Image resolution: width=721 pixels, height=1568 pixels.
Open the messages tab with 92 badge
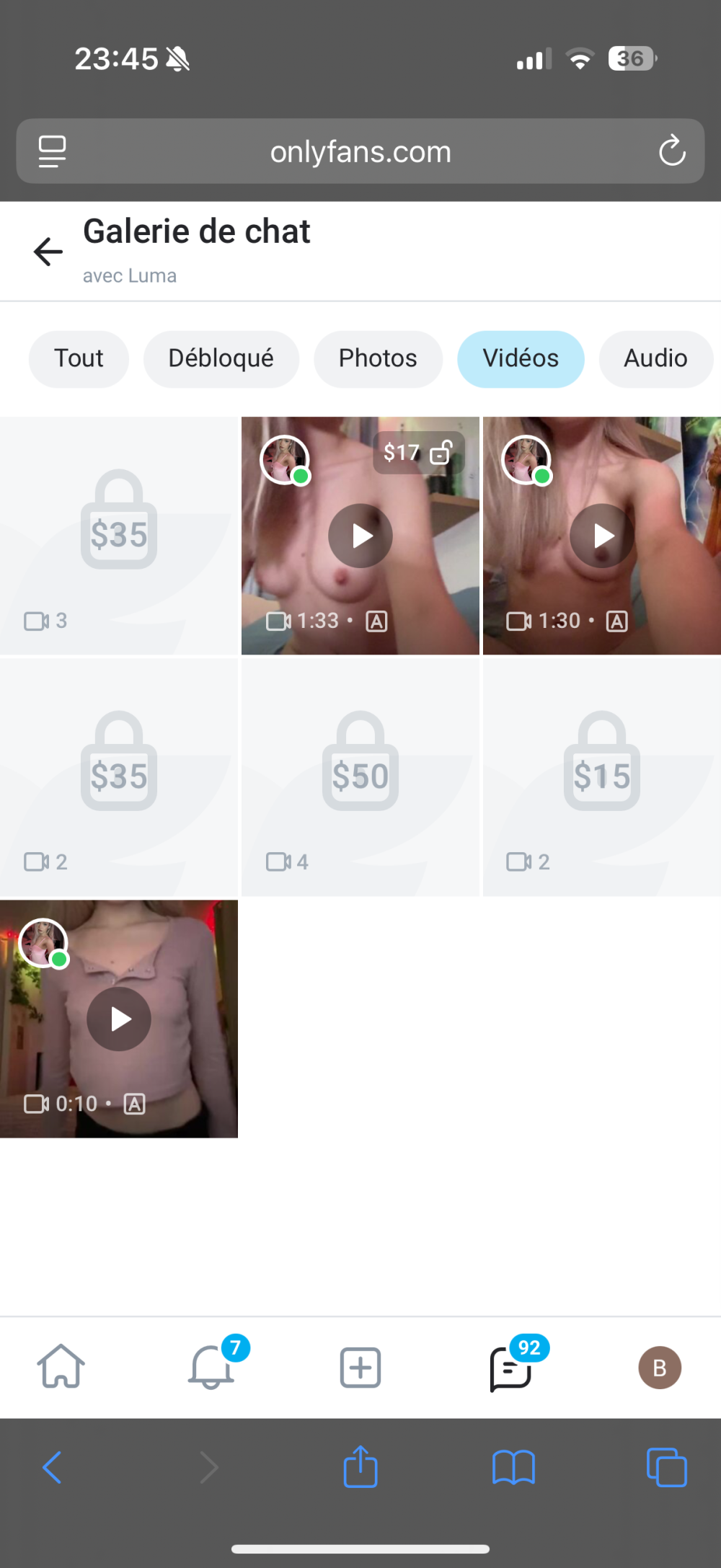click(511, 1368)
